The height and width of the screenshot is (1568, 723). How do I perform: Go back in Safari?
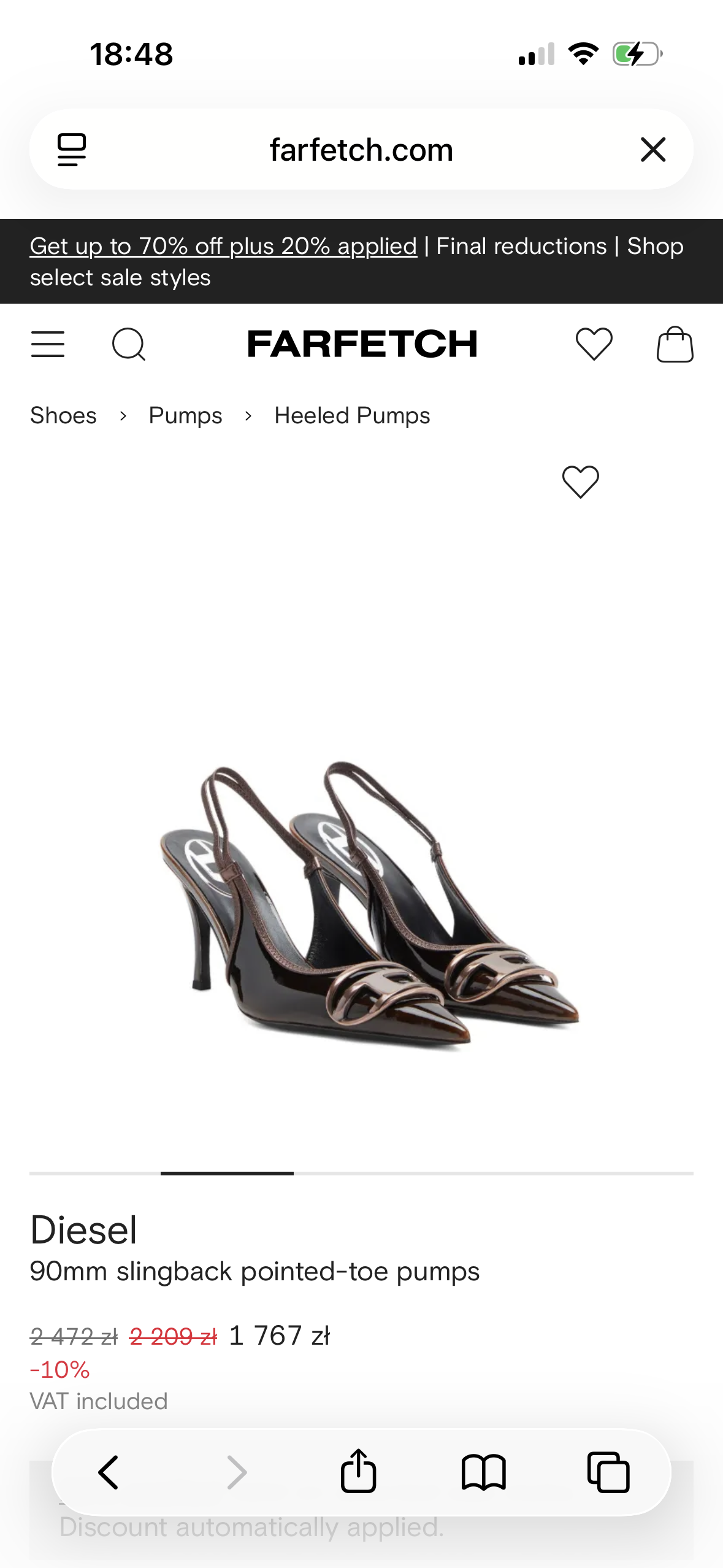[x=109, y=1472]
